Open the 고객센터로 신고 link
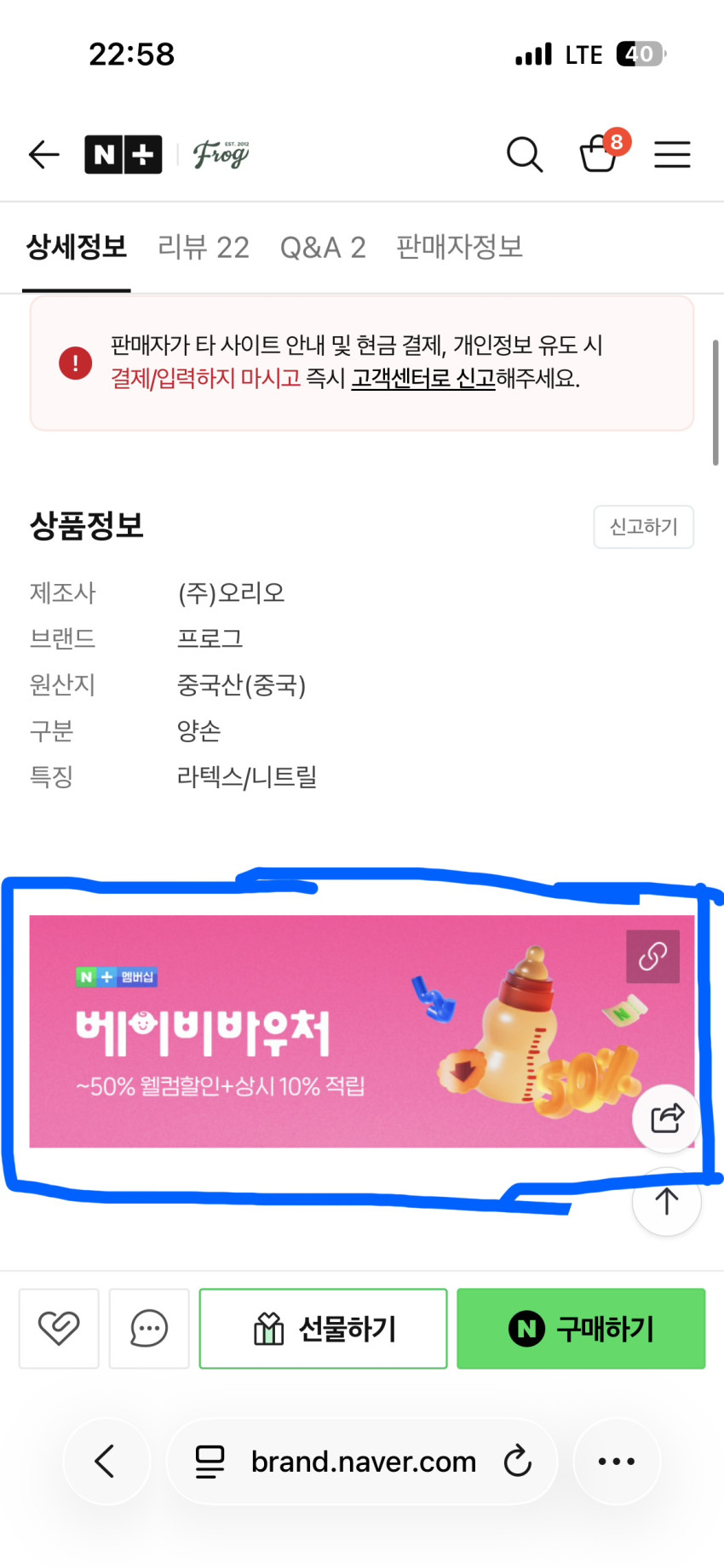Image resolution: width=724 pixels, height=1568 pixels. (423, 378)
